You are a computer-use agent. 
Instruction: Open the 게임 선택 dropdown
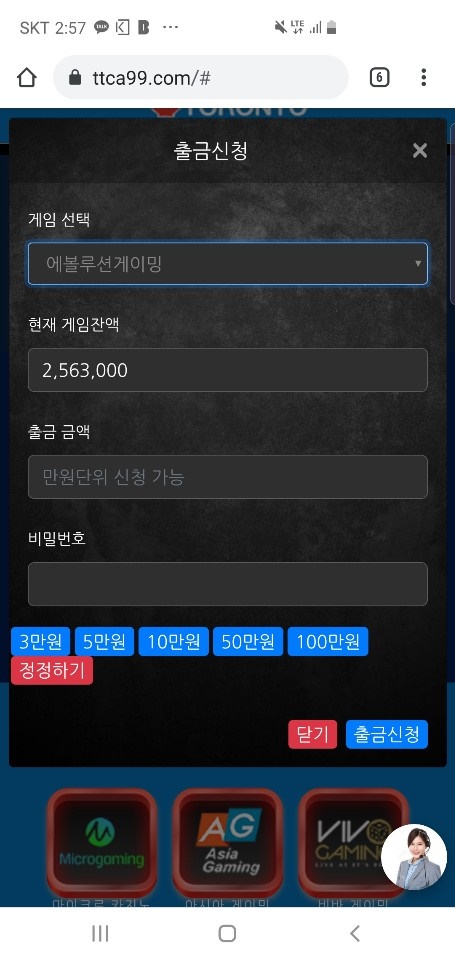coord(228,264)
